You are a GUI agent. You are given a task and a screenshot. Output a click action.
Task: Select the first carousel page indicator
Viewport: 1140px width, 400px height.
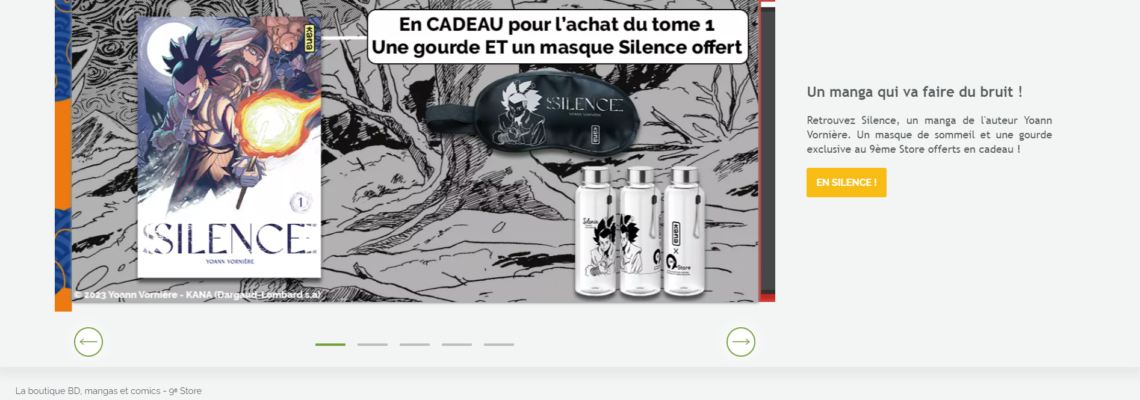pos(330,344)
